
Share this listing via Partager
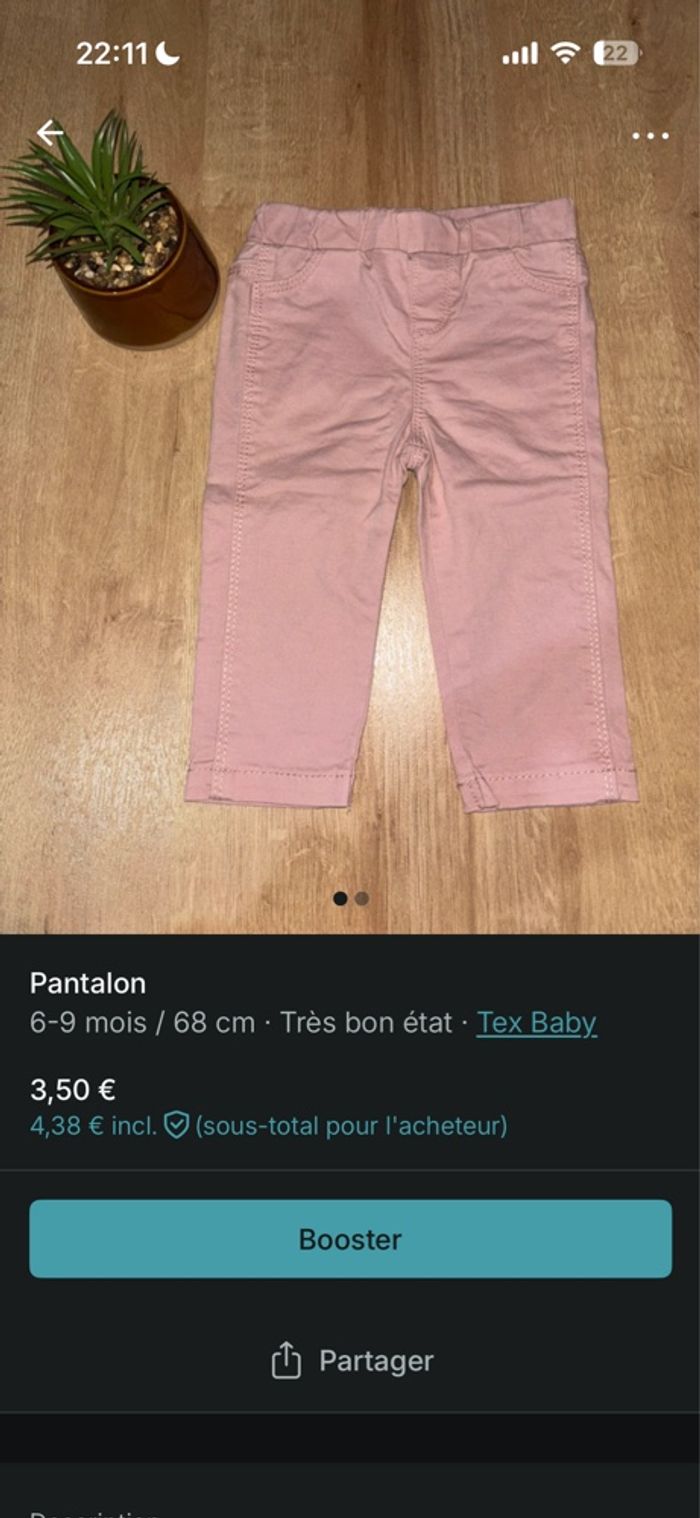[x=352, y=1361]
